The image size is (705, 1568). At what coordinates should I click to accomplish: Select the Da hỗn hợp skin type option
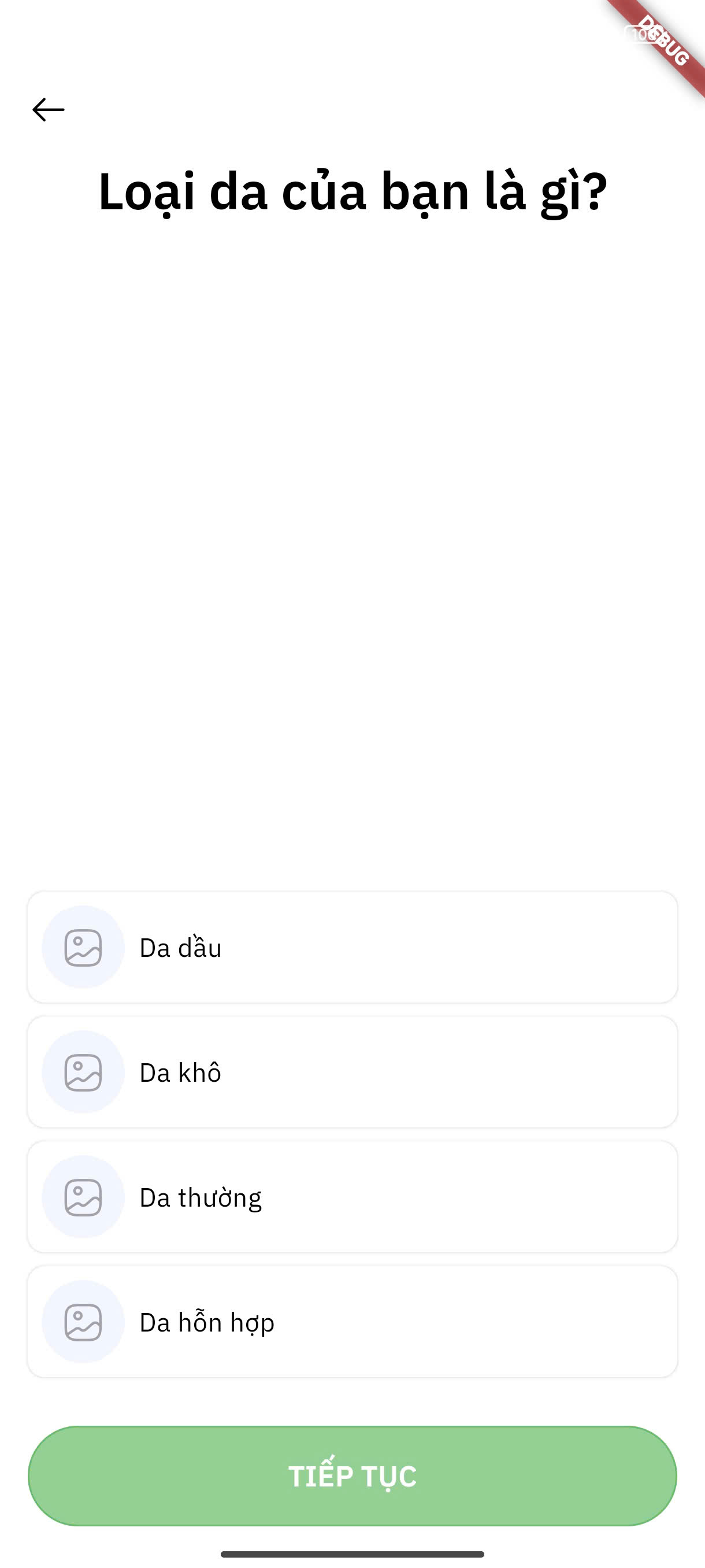352,1322
